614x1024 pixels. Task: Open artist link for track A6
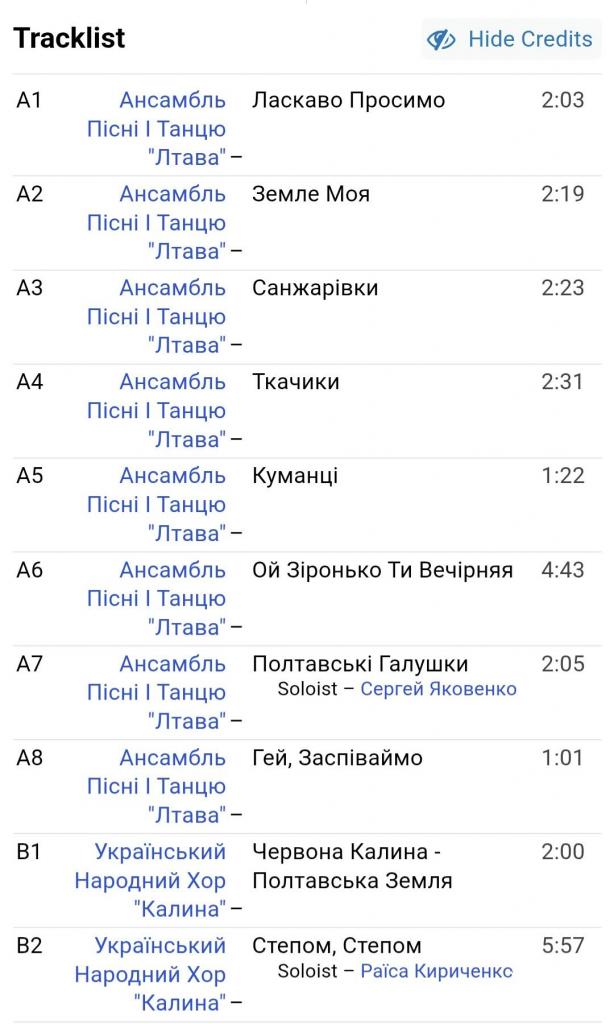pyautogui.click(x=157, y=599)
